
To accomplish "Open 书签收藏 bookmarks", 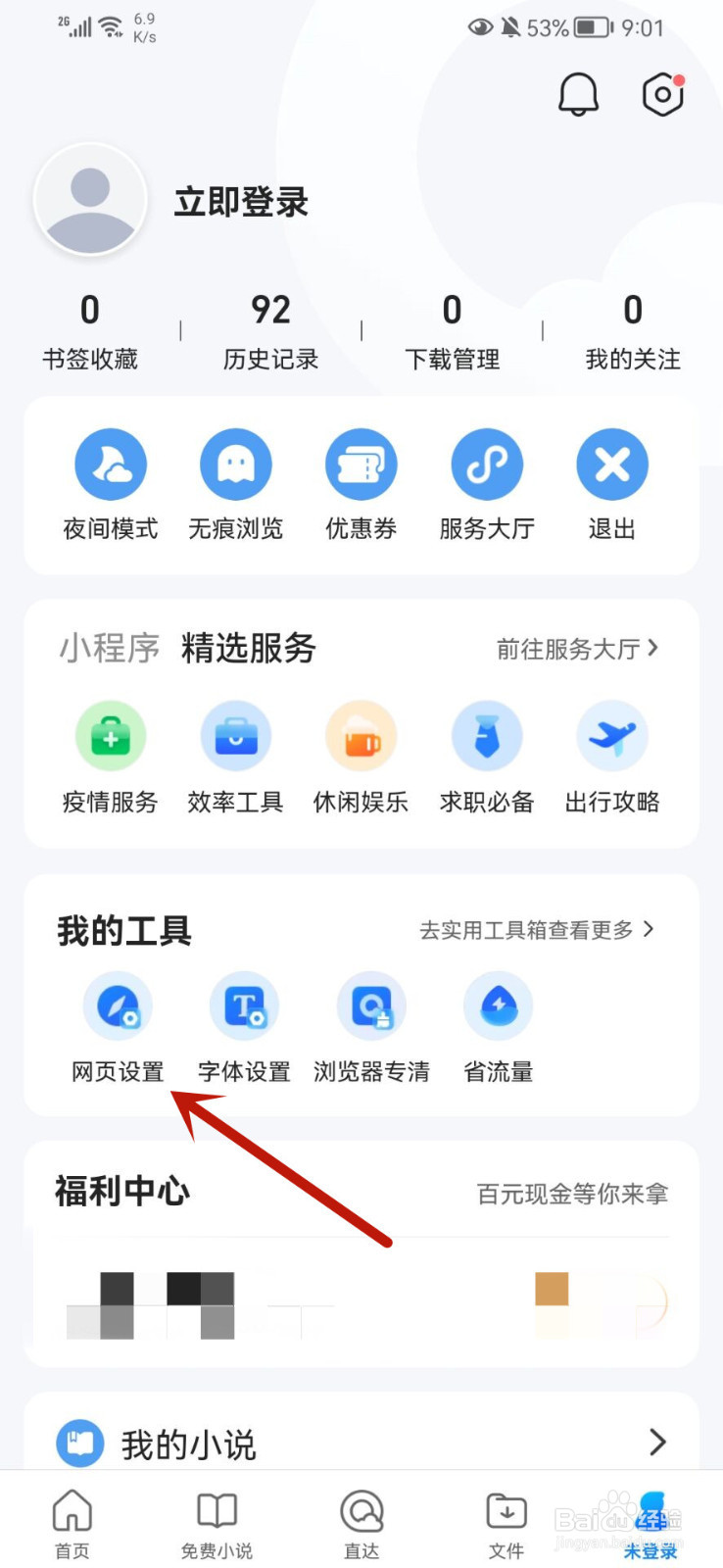I will point(90,331).
